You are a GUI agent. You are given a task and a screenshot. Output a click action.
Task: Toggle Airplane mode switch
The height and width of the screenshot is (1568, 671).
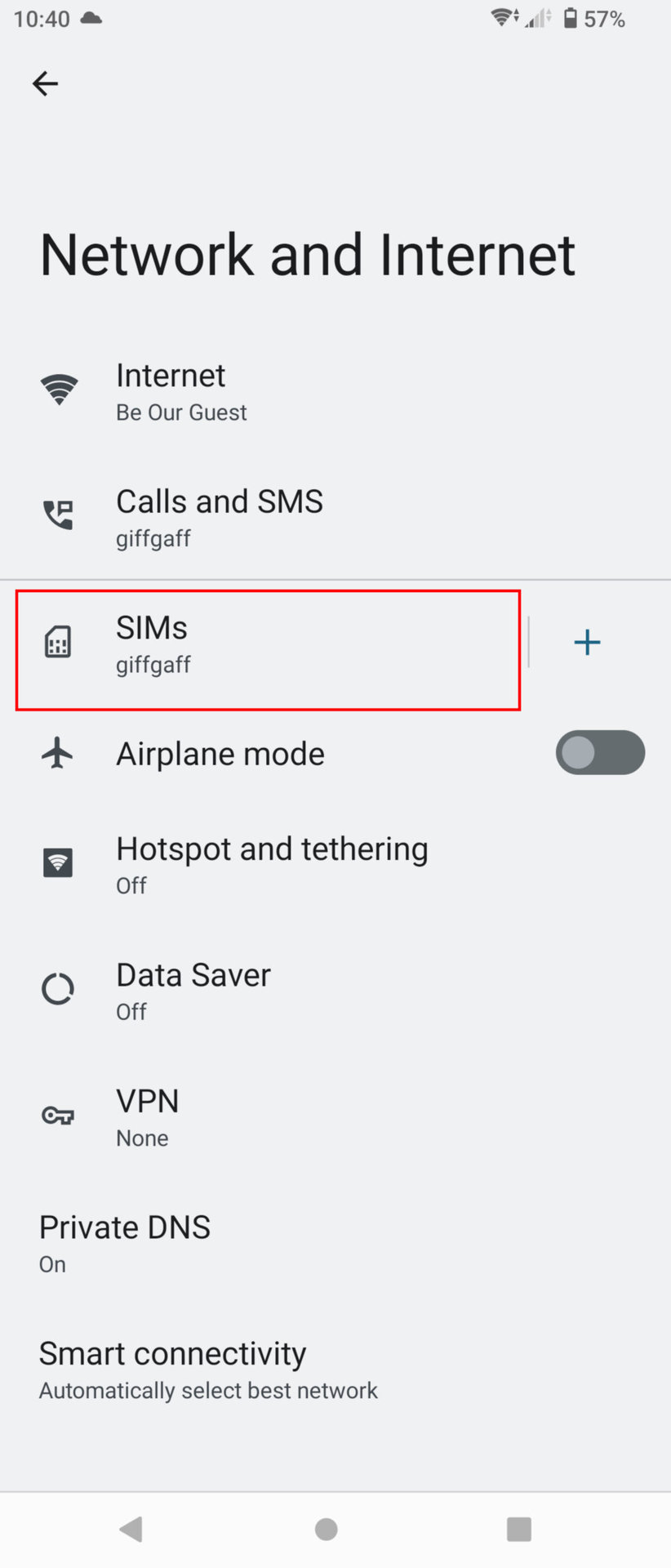point(600,752)
